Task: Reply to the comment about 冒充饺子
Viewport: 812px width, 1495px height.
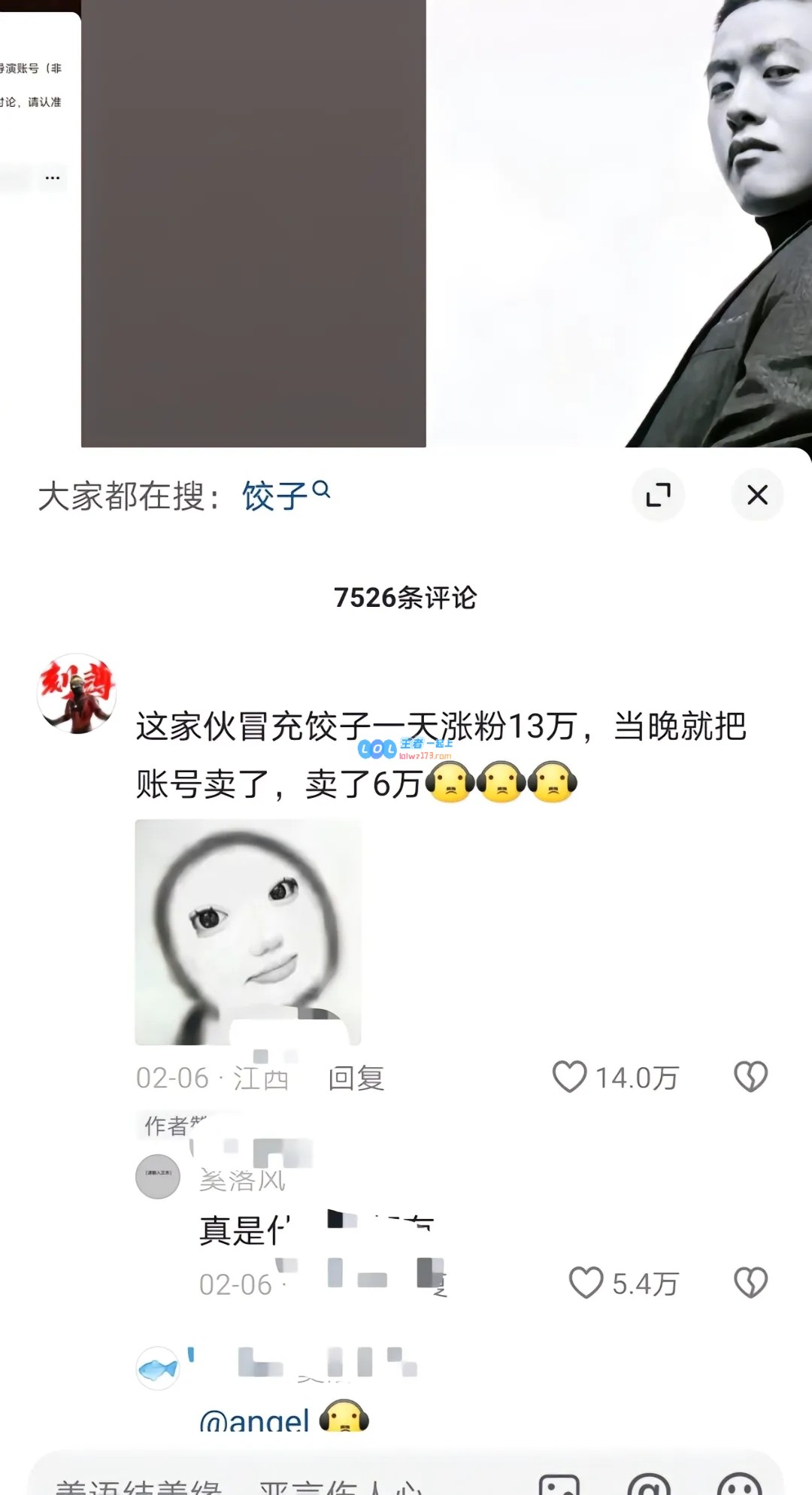Action: point(356,1078)
